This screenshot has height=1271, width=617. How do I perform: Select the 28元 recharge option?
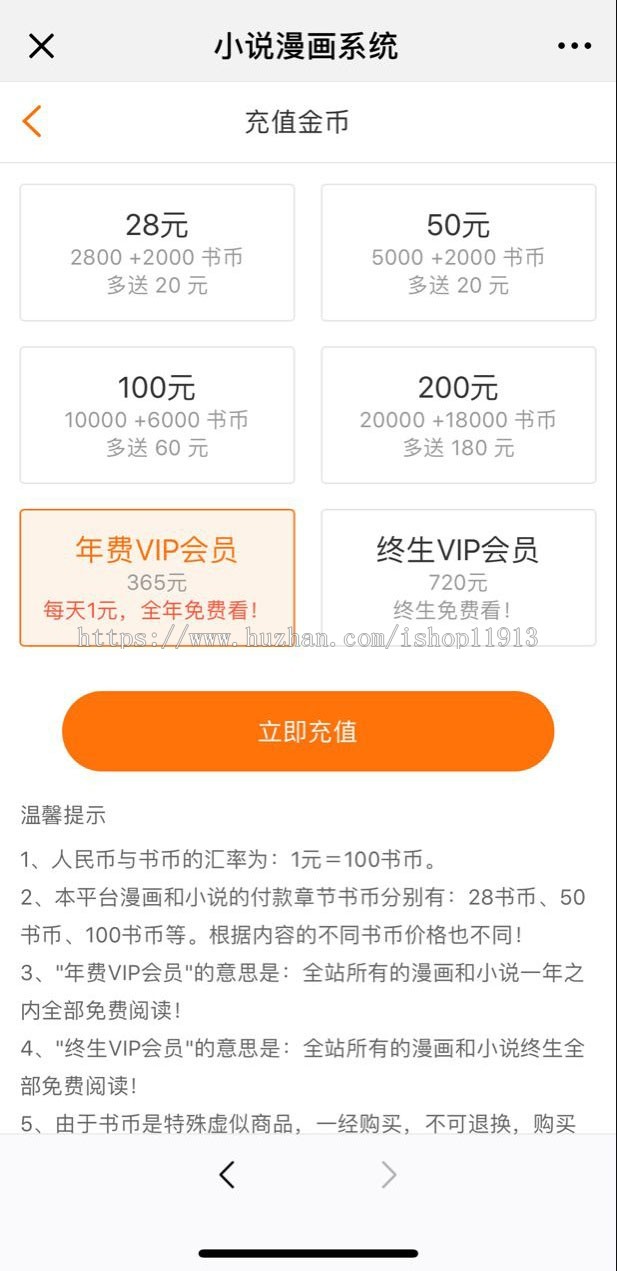pyautogui.click(x=157, y=252)
